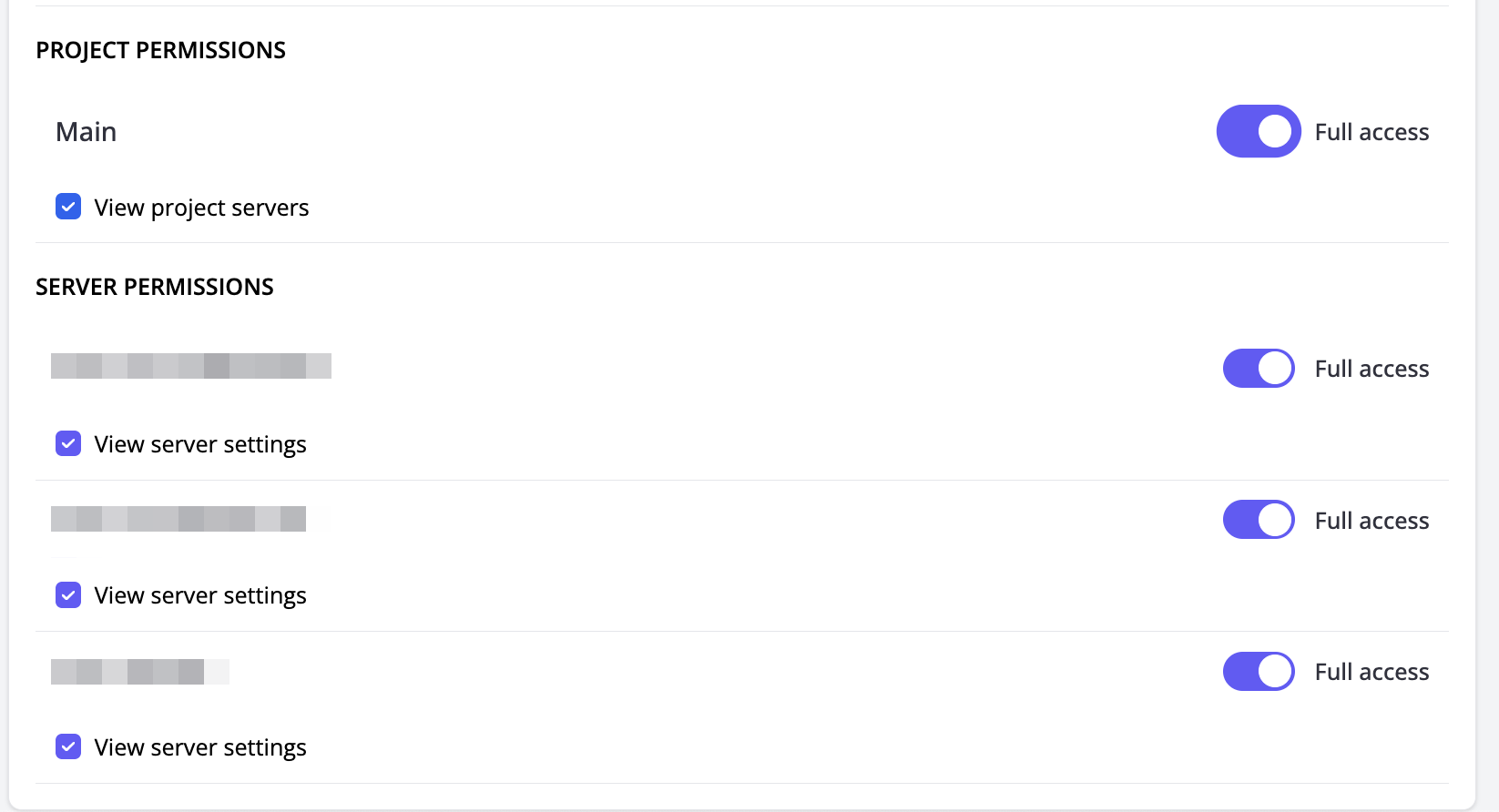This screenshot has height=812, width=1499.
Task: Uncheck View project servers checkbox
Action: pos(68,207)
